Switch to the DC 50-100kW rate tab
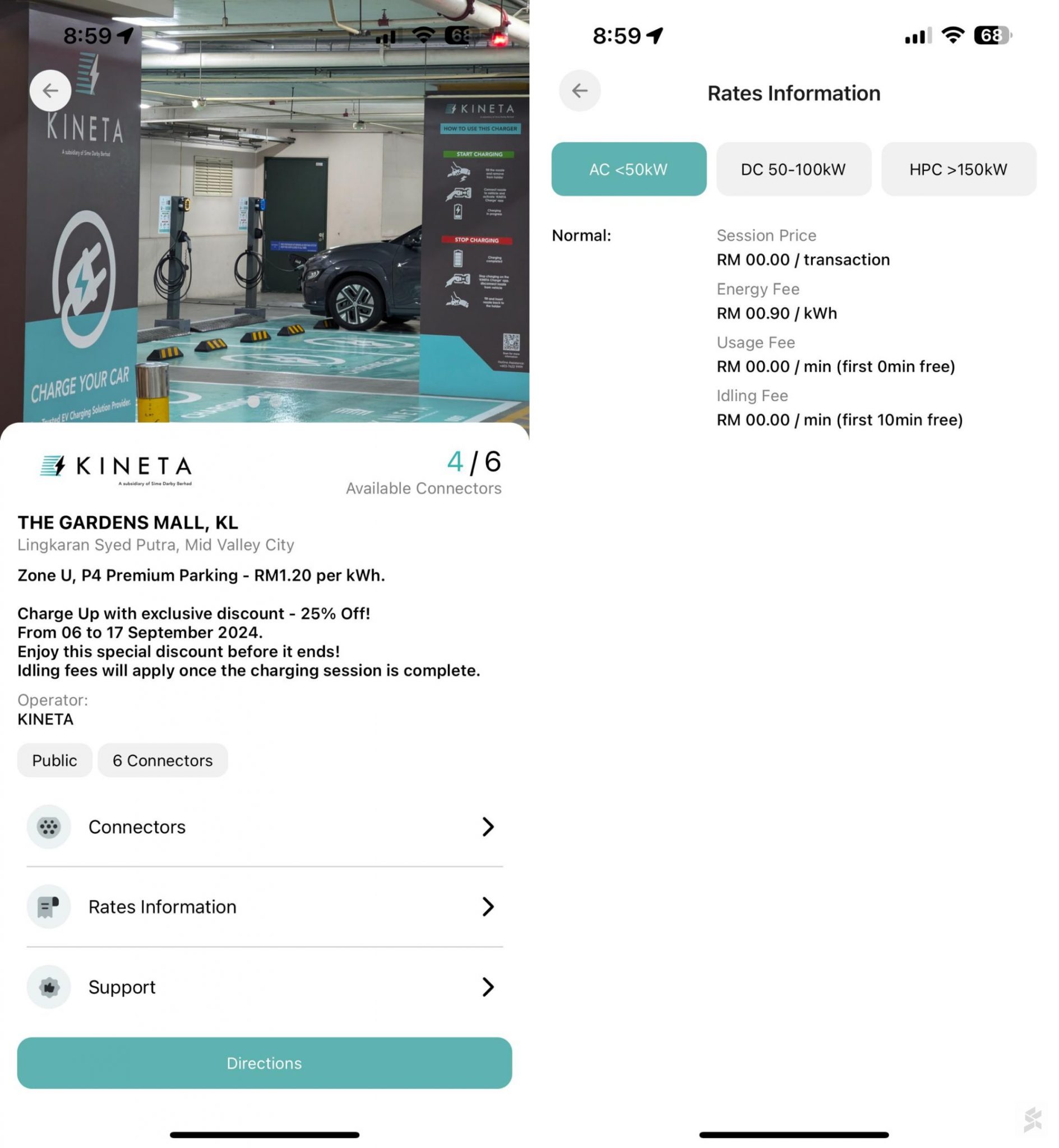The height and width of the screenshot is (1148, 1059). click(793, 169)
